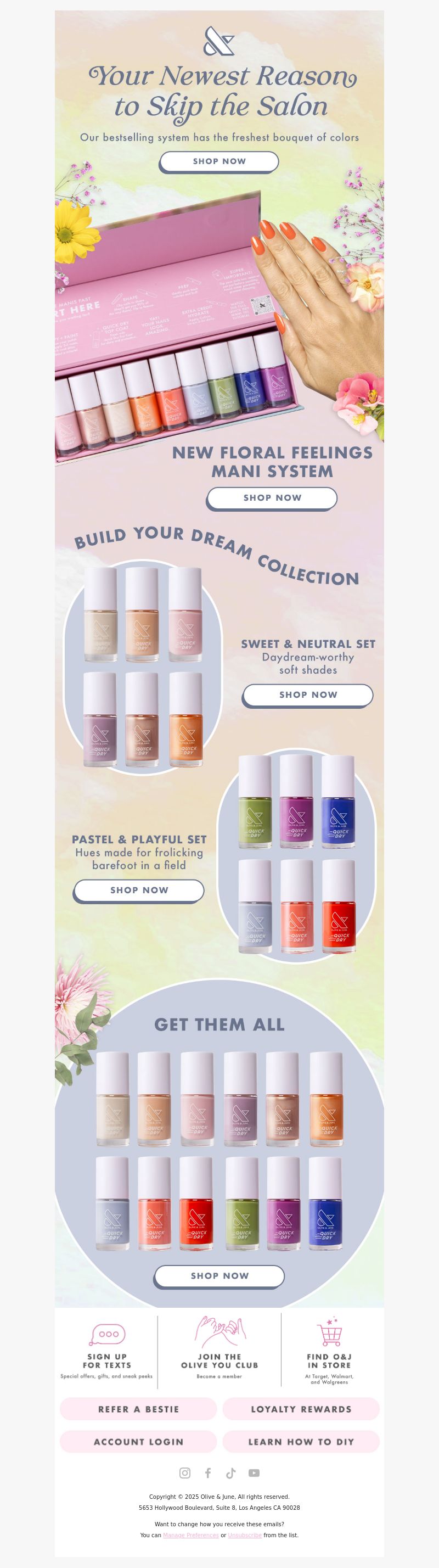Sign up for texts
The width and height of the screenshot is (439, 1568).
(x=107, y=1360)
